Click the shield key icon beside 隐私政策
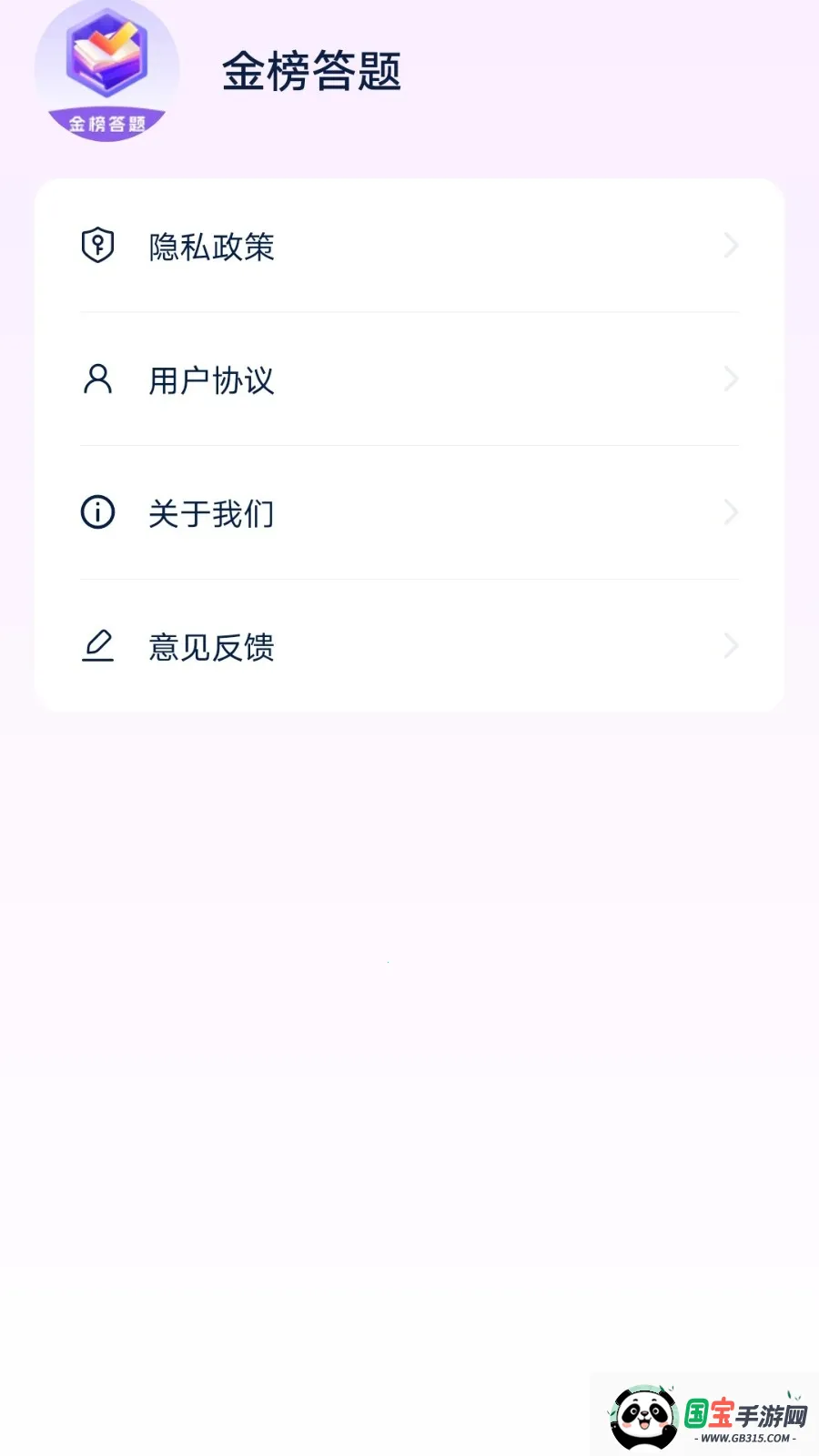 (x=97, y=246)
